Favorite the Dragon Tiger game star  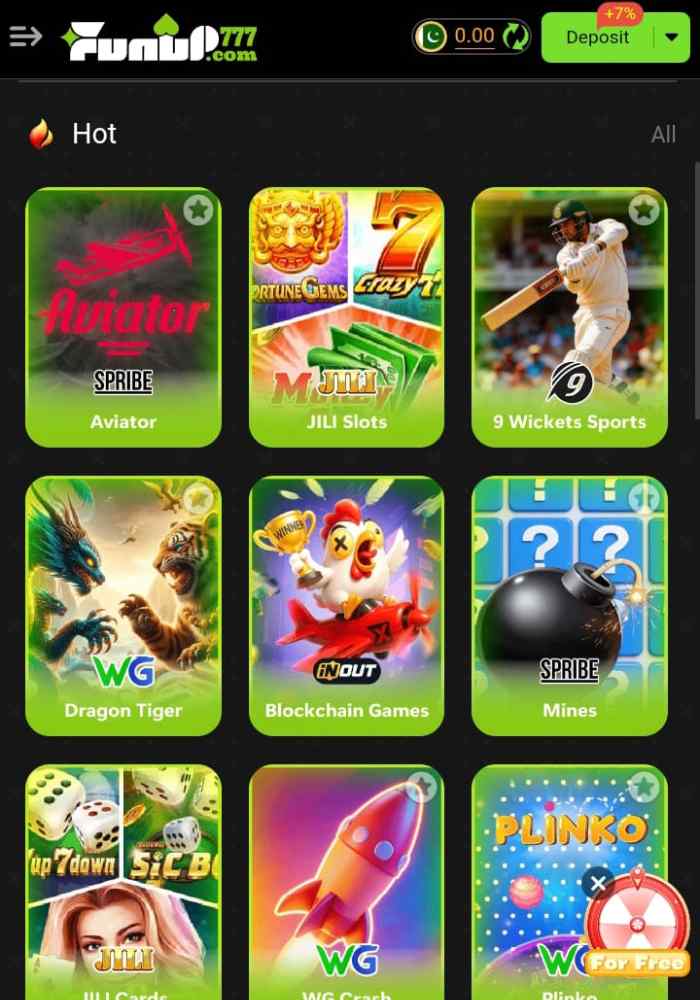coord(198,498)
